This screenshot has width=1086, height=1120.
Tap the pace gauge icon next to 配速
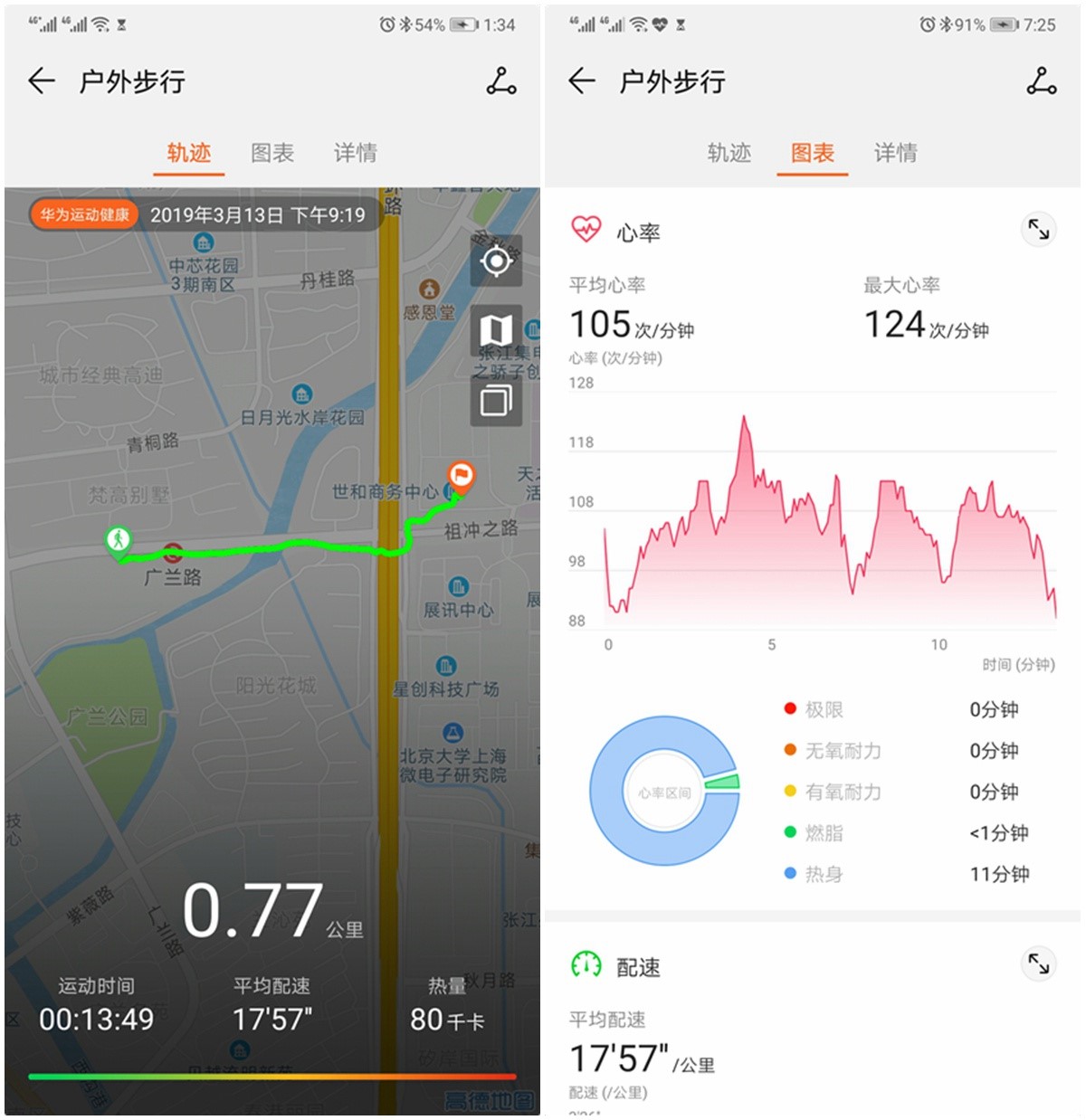pyautogui.click(x=587, y=964)
